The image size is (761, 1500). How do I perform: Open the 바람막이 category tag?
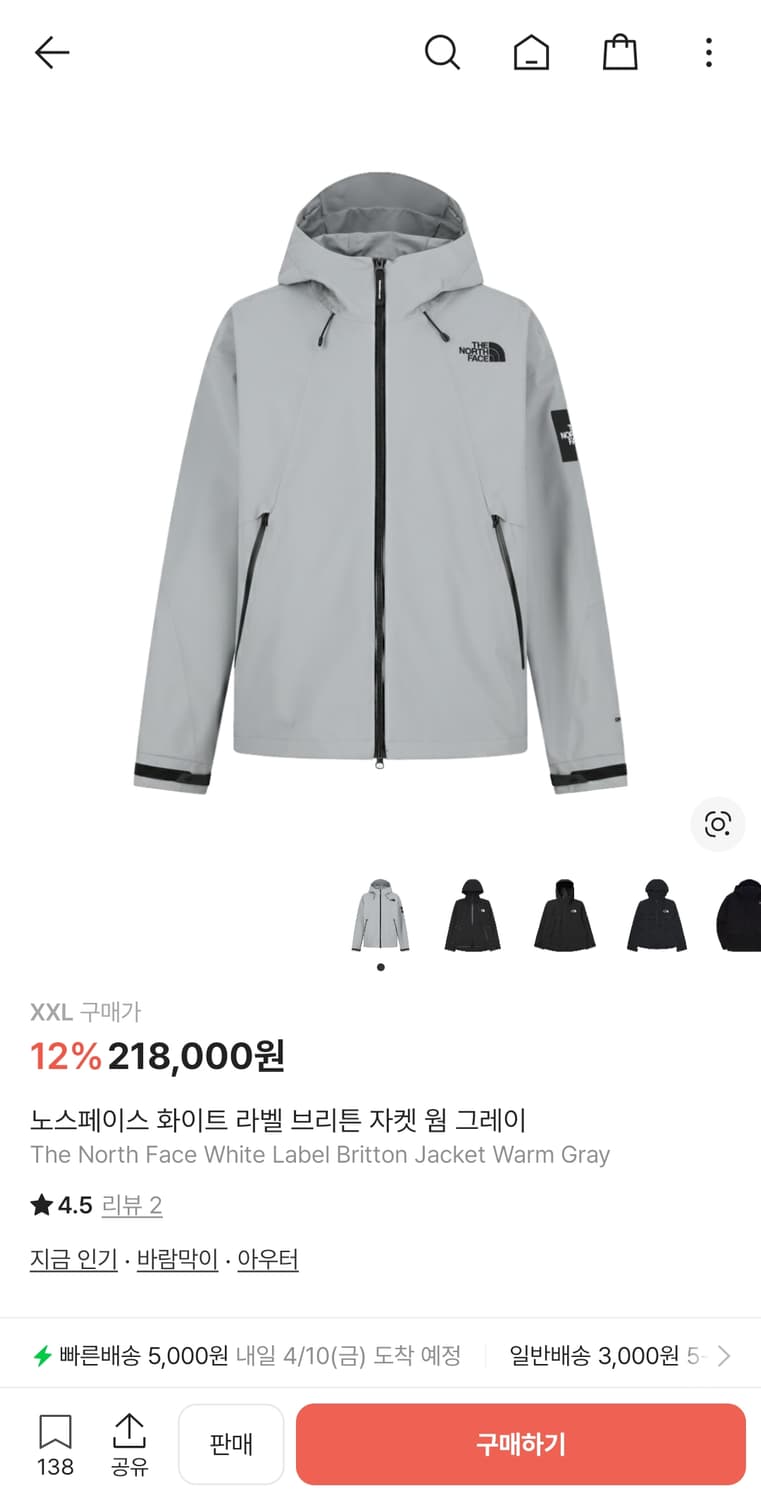[177, 1258]
